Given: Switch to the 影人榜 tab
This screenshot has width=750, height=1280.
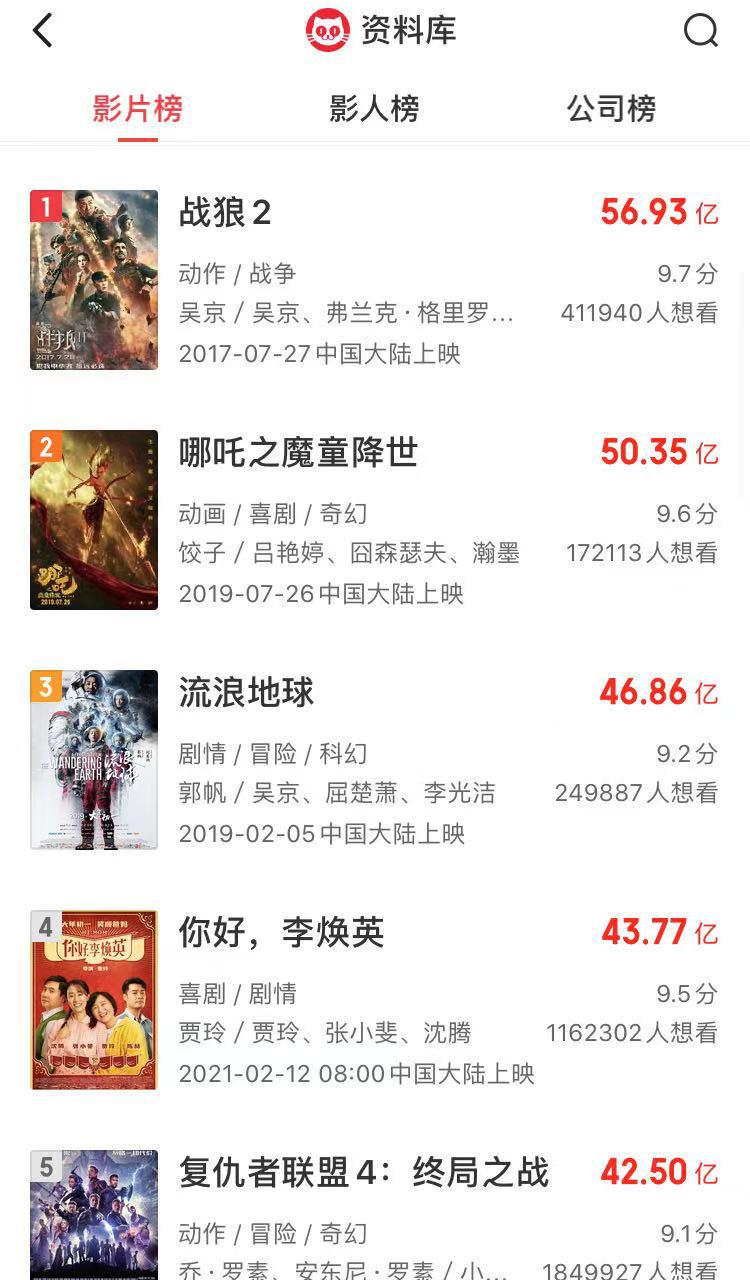Looking at the screenshot, I should 375,109.
